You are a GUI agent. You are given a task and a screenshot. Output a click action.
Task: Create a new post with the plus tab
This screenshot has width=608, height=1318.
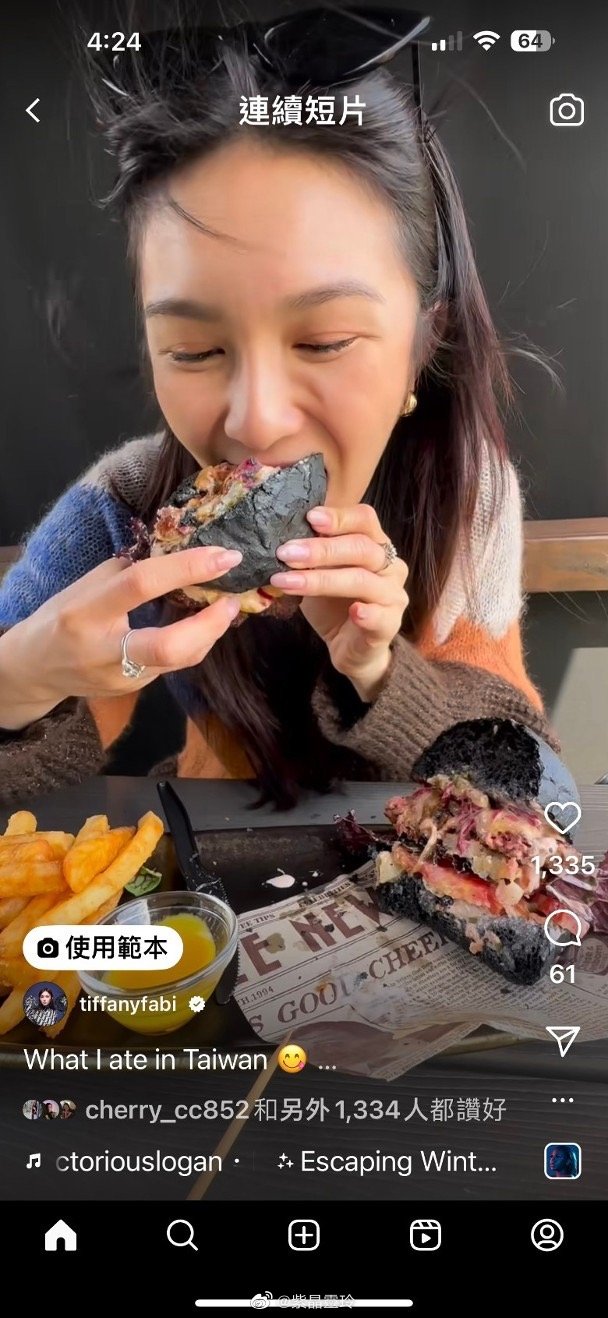point(304,1235)
